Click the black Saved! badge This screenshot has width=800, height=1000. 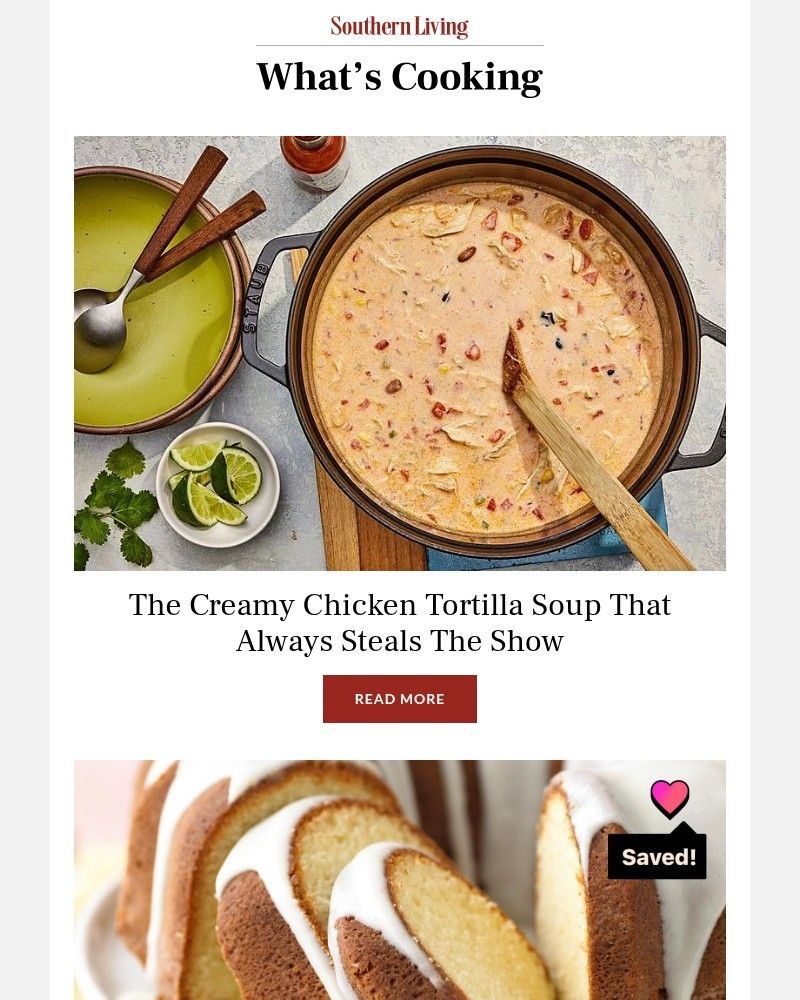tap(656, 855)
